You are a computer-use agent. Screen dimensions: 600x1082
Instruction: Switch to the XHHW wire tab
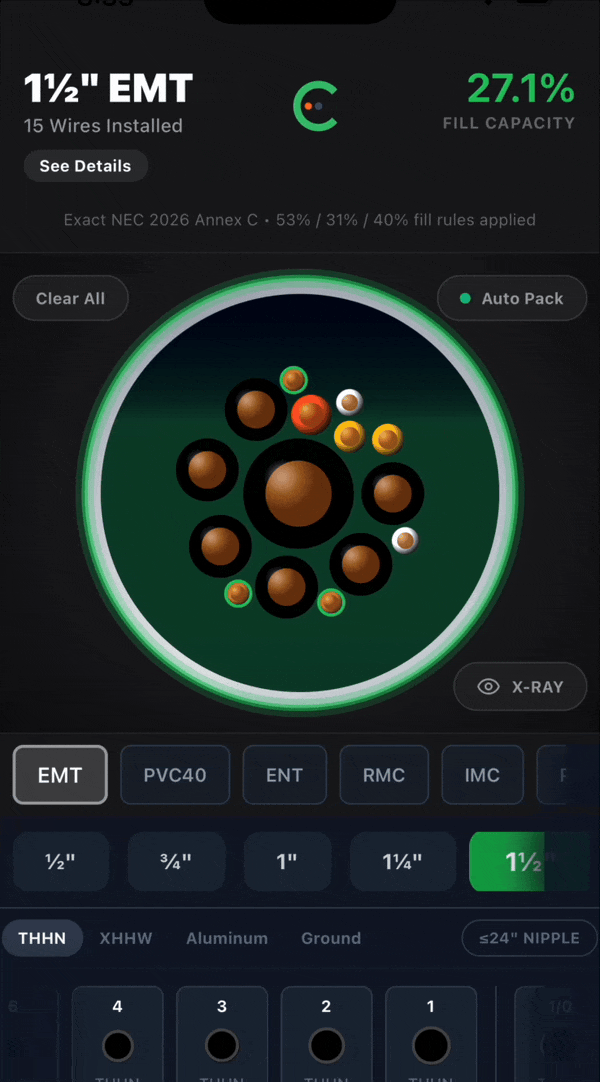(126, 938)
